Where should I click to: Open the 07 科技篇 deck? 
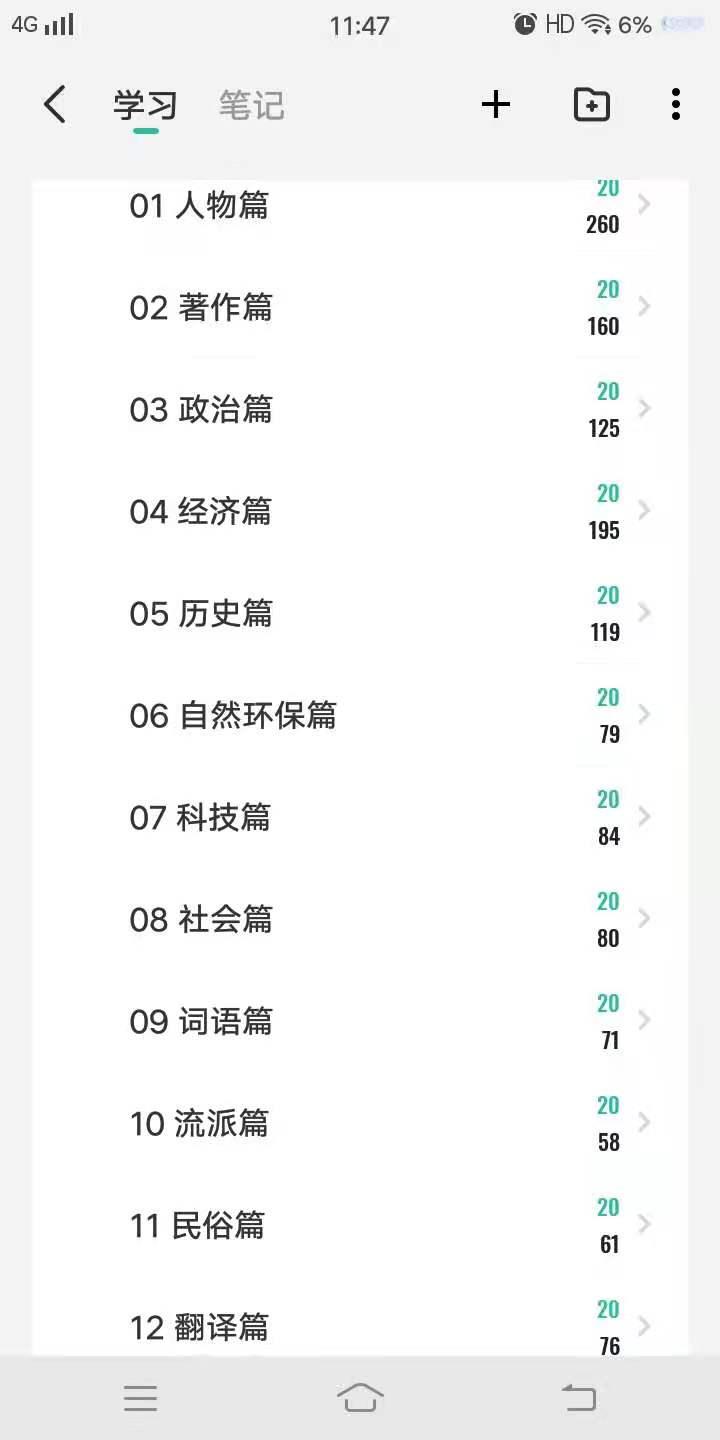click(x=360, y=817)
